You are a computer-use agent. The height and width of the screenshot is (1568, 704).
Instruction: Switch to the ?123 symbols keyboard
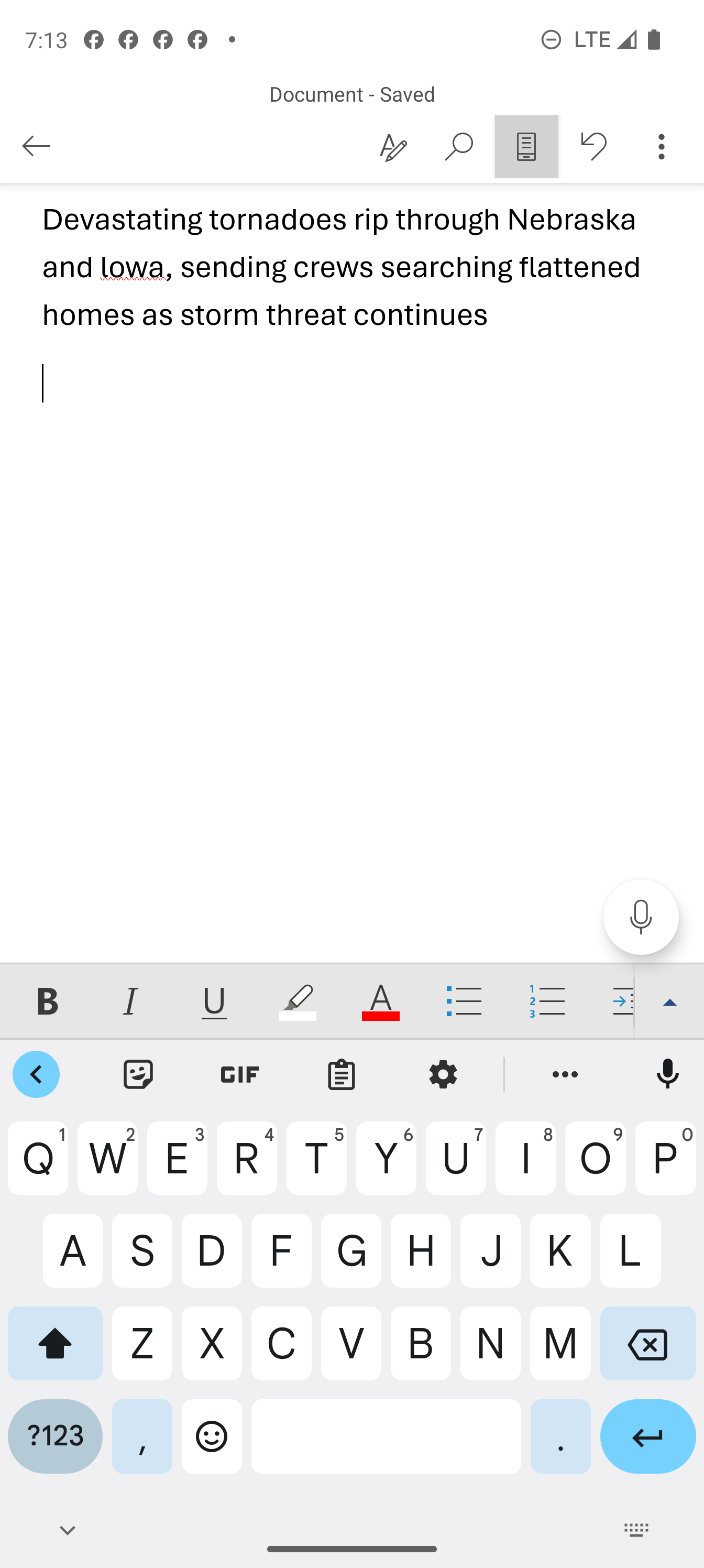pyautogui.click(x=56, y=1436)
